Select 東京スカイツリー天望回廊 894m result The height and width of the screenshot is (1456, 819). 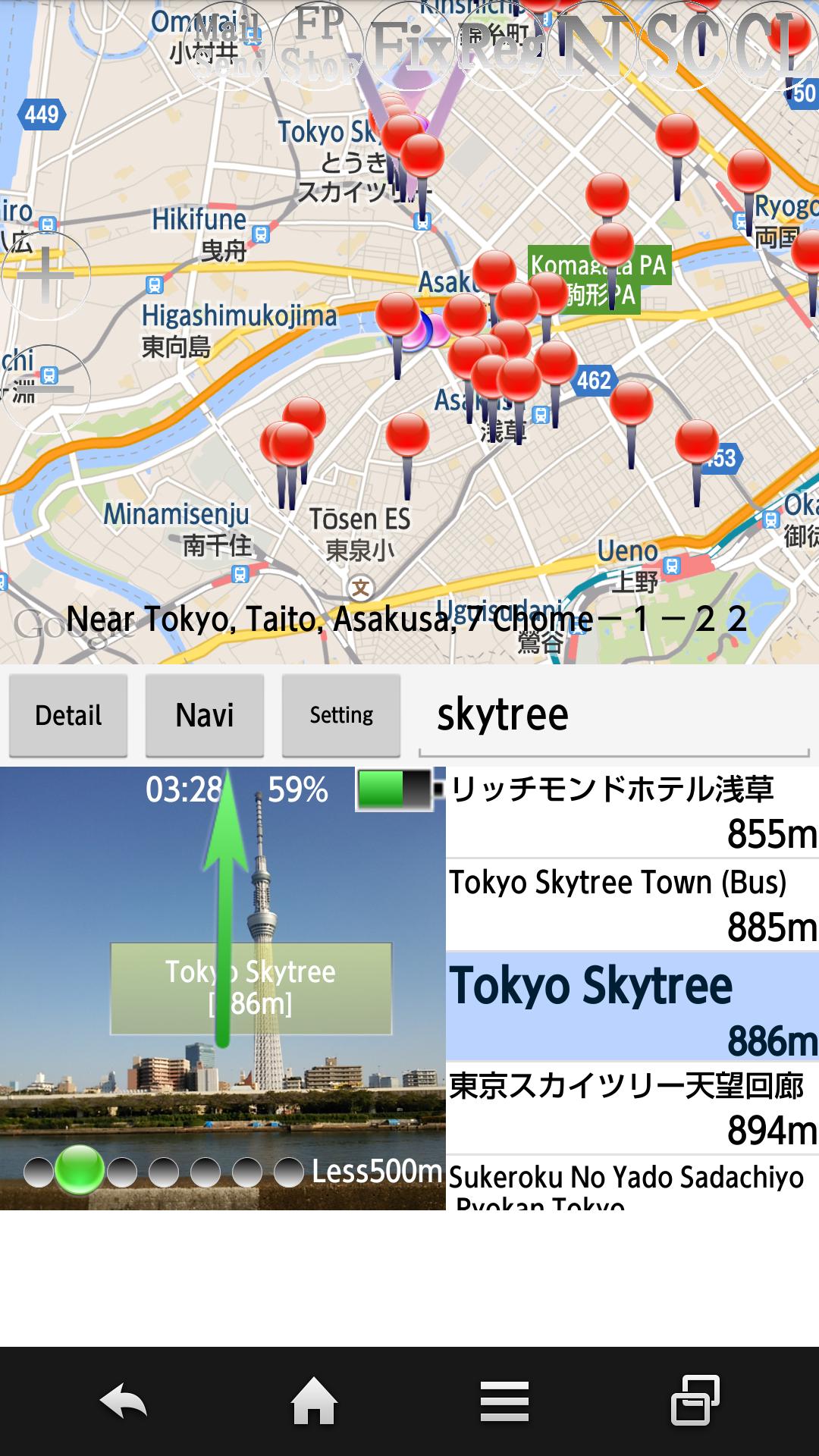[632, 1108]
